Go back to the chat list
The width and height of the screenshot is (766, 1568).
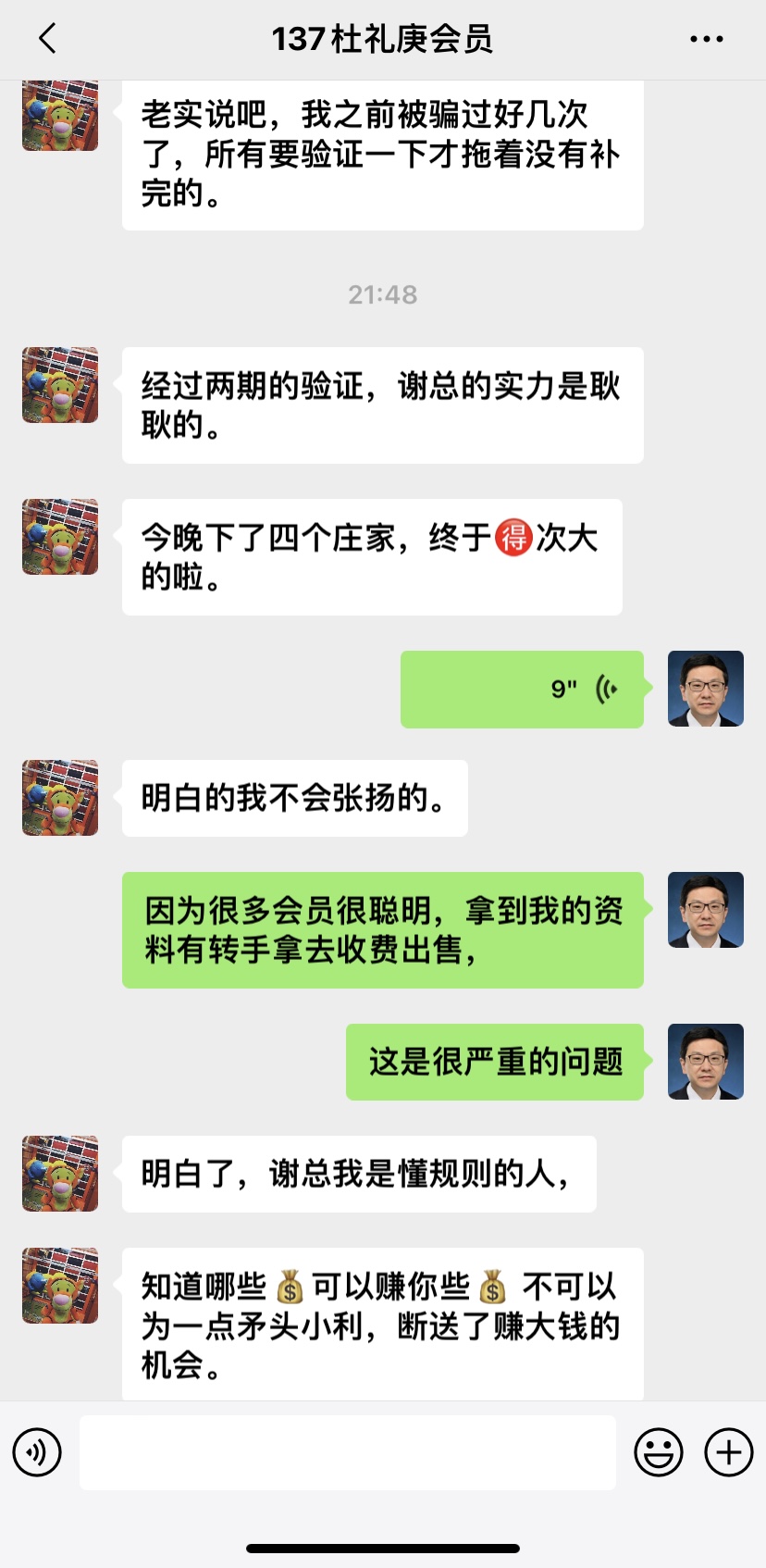pyautogui.click(x=48, y=39)
